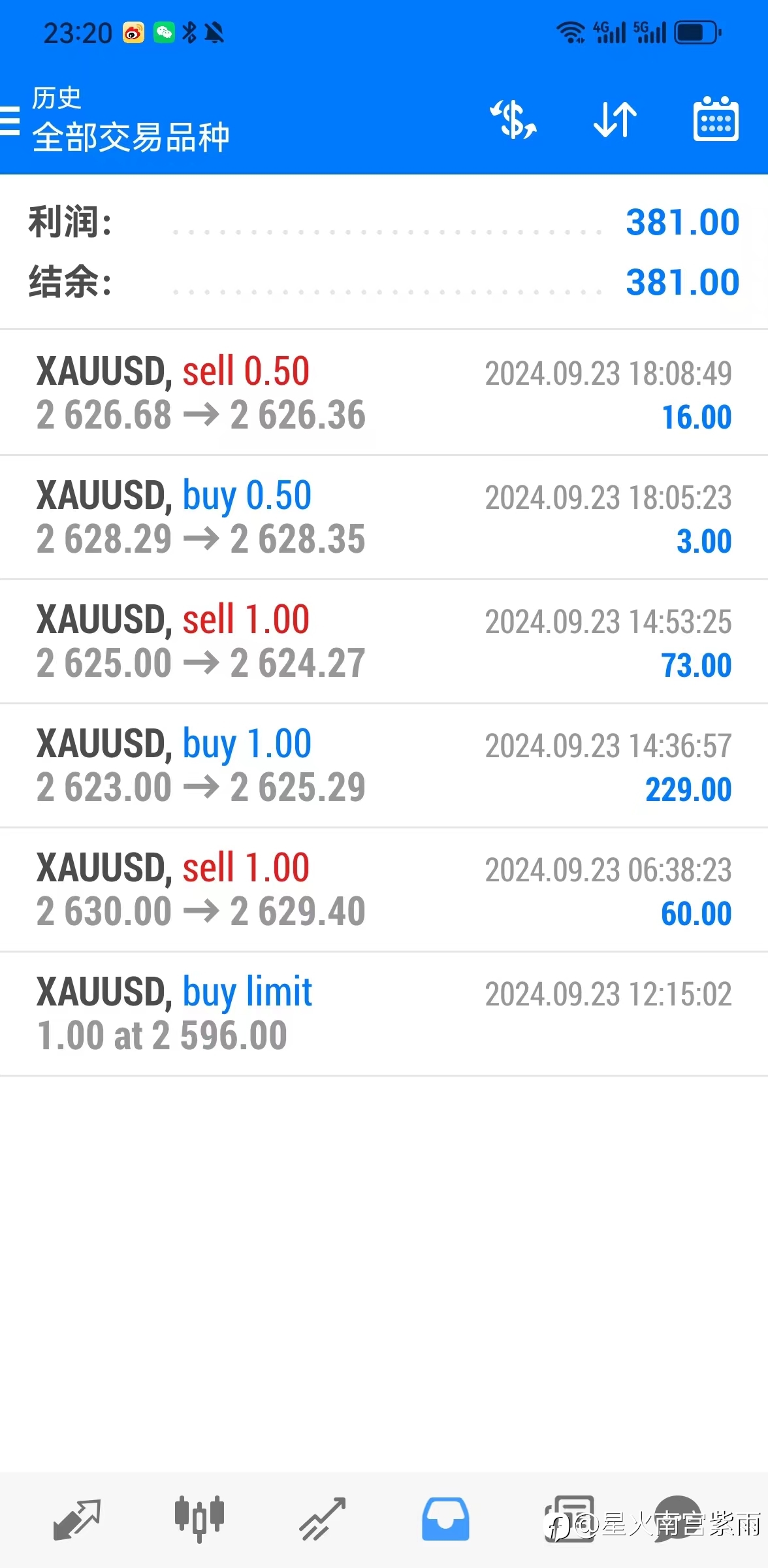768x1568 pixels.
Task: Select the history inbox tab
Action: pyautogui.click(x=445, y=1519)
